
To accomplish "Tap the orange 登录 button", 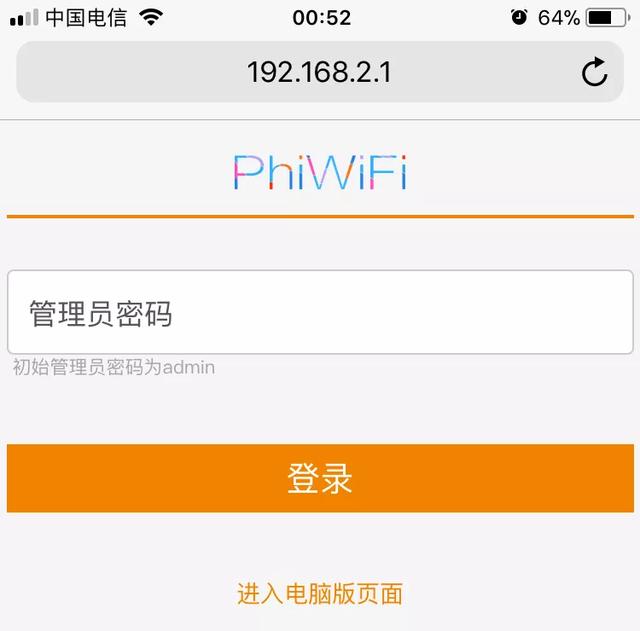I will 320,479.
